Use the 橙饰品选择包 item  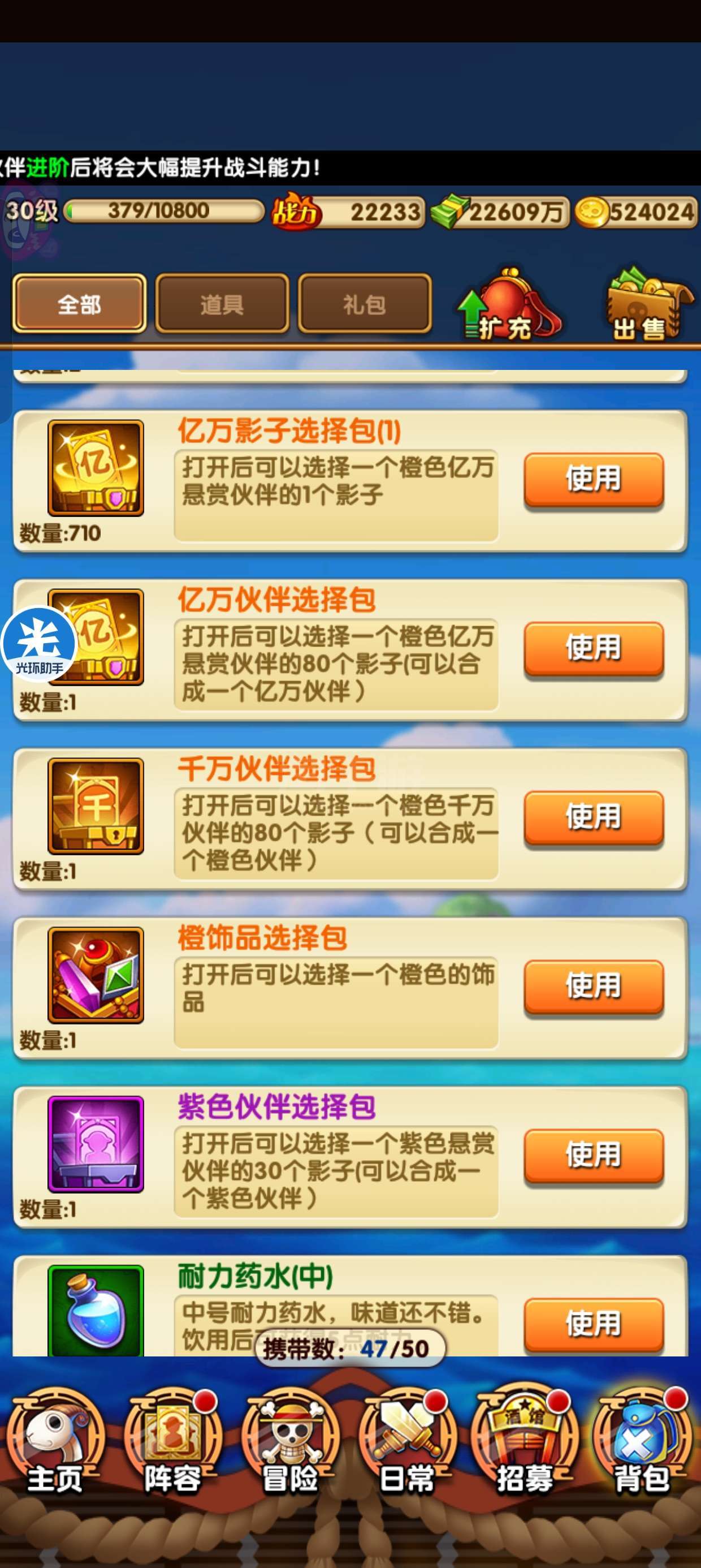tap(593, 987)
